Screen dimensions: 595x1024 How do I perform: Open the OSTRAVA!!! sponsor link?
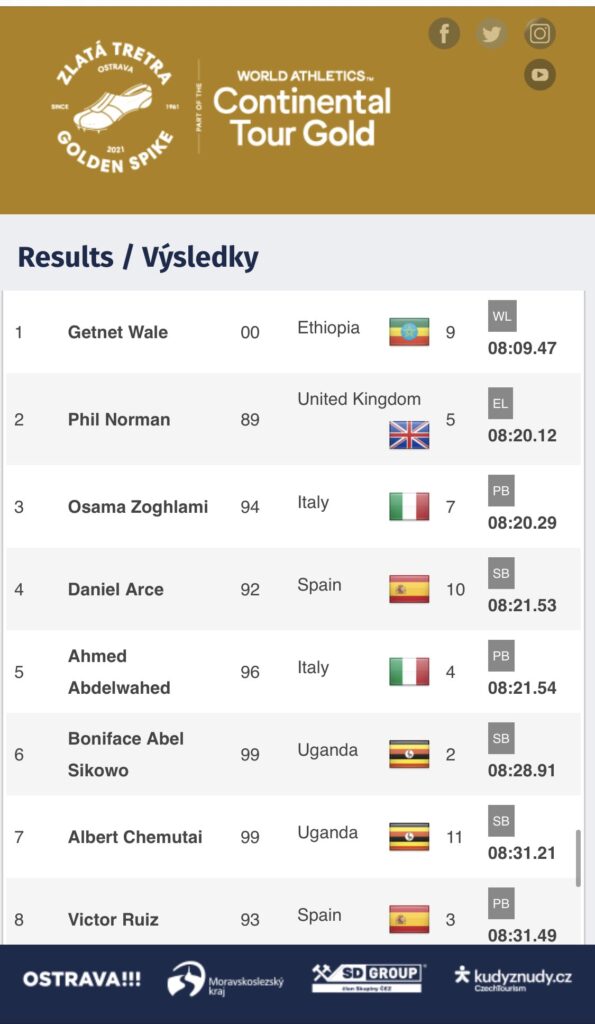[x=82, y=979]
